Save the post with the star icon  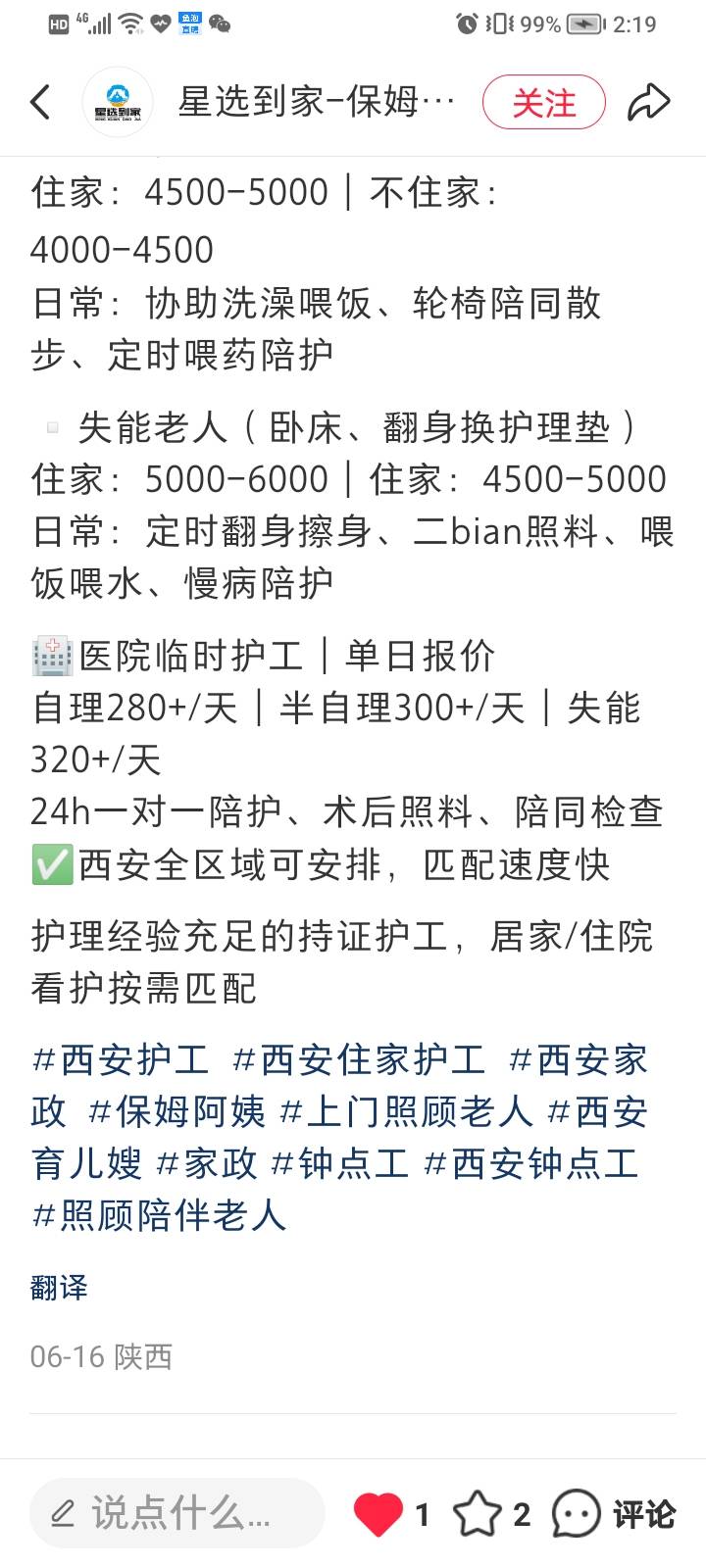tap(478, 1514)
